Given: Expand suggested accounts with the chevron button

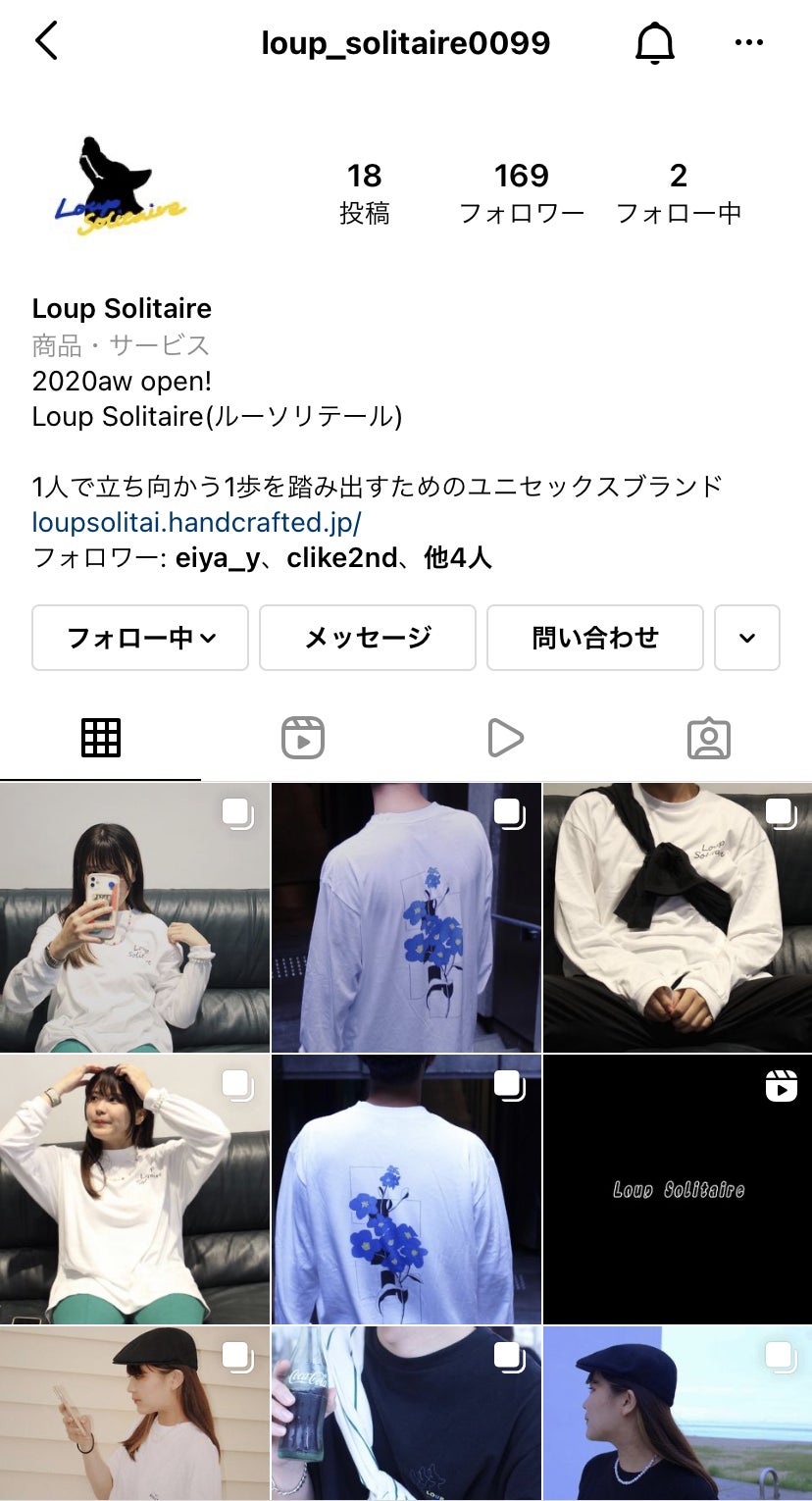Looking at the screenshot, I should (x=747, y=638).
